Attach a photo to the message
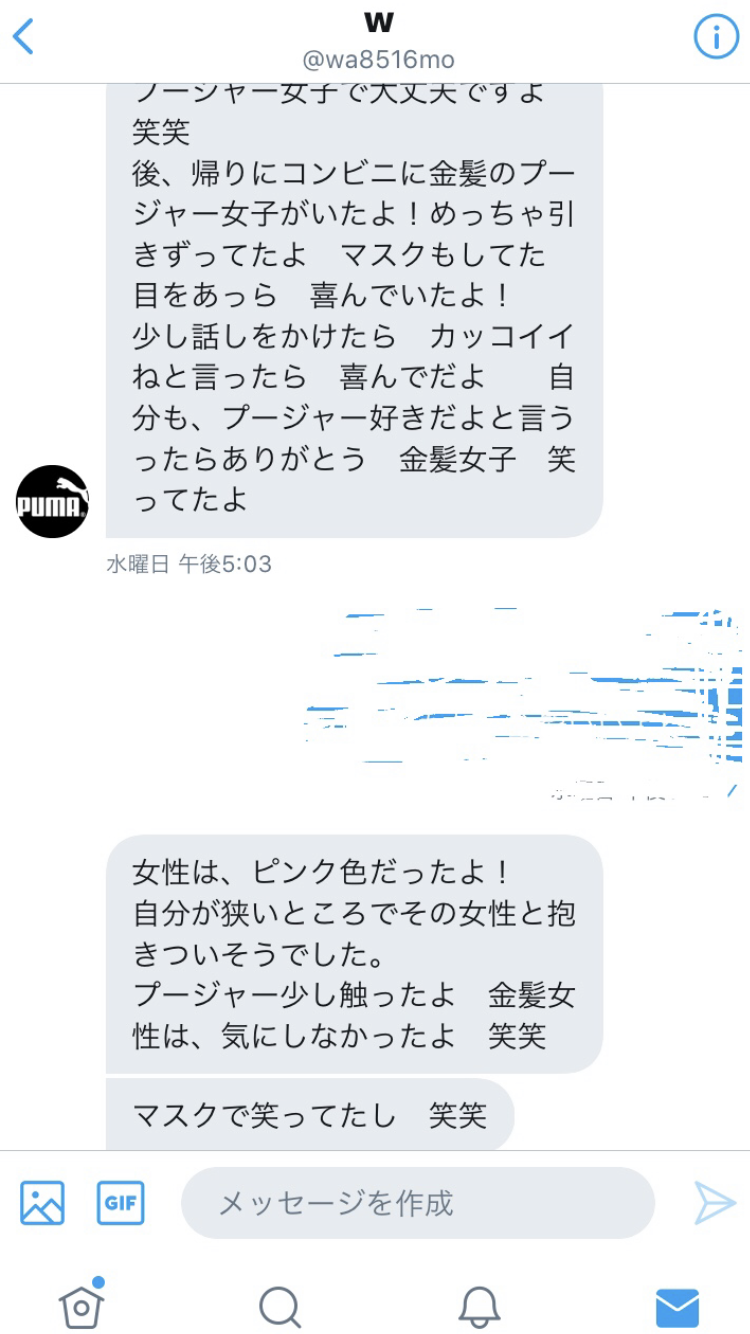This screenshot has width=750, height=1334. 42,1203
